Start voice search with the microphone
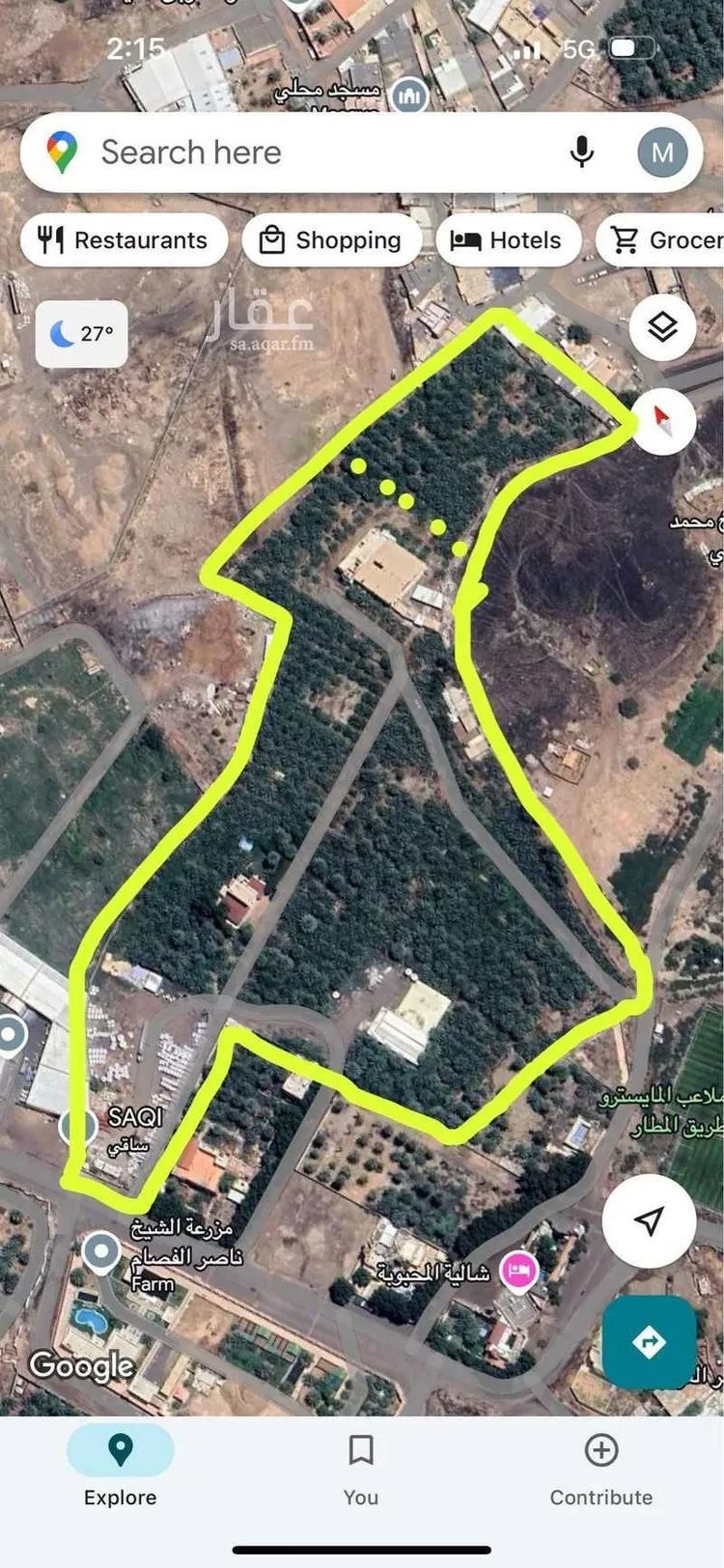The width and height of the screenshot is (724, 1568). [x=581, y=153]
